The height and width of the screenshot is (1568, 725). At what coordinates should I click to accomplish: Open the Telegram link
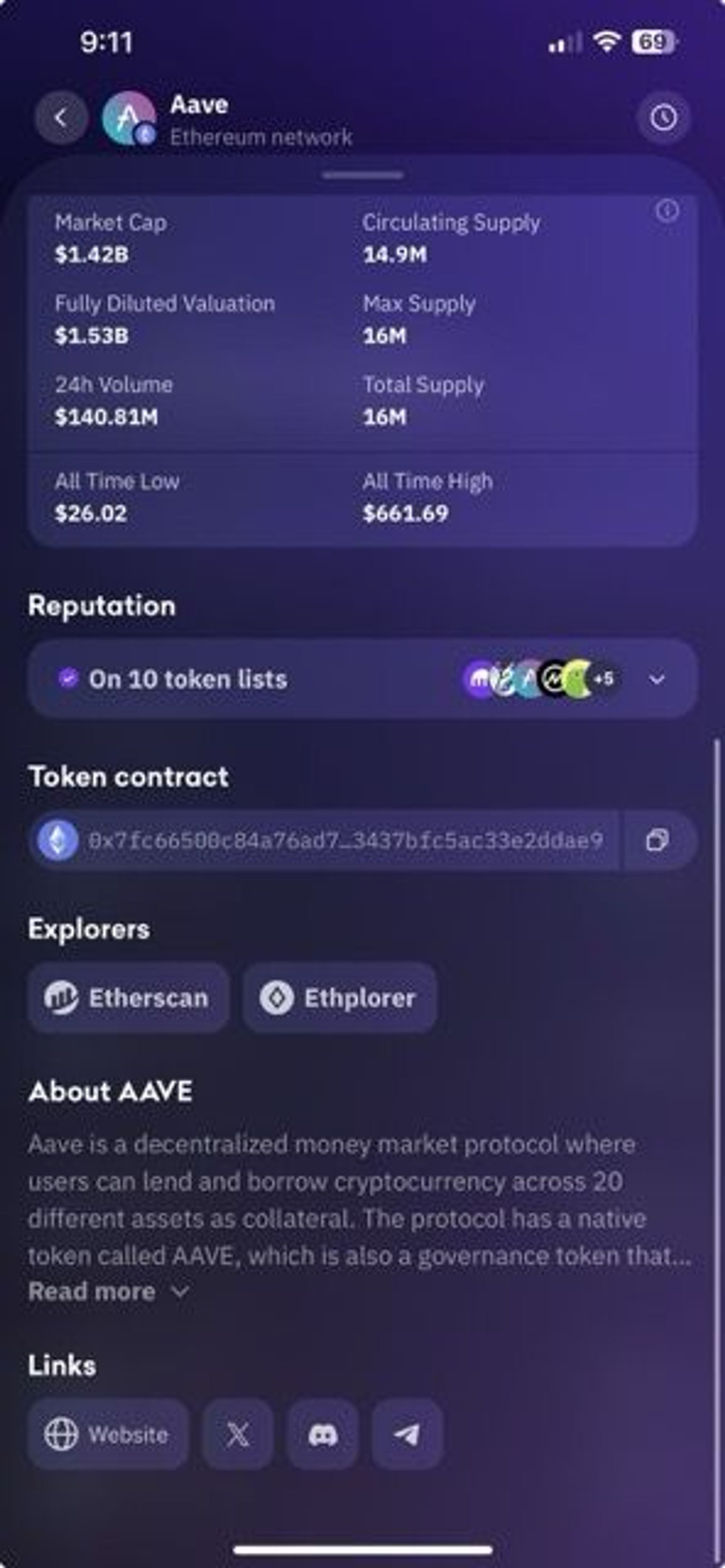click(x=407, y=1435)
